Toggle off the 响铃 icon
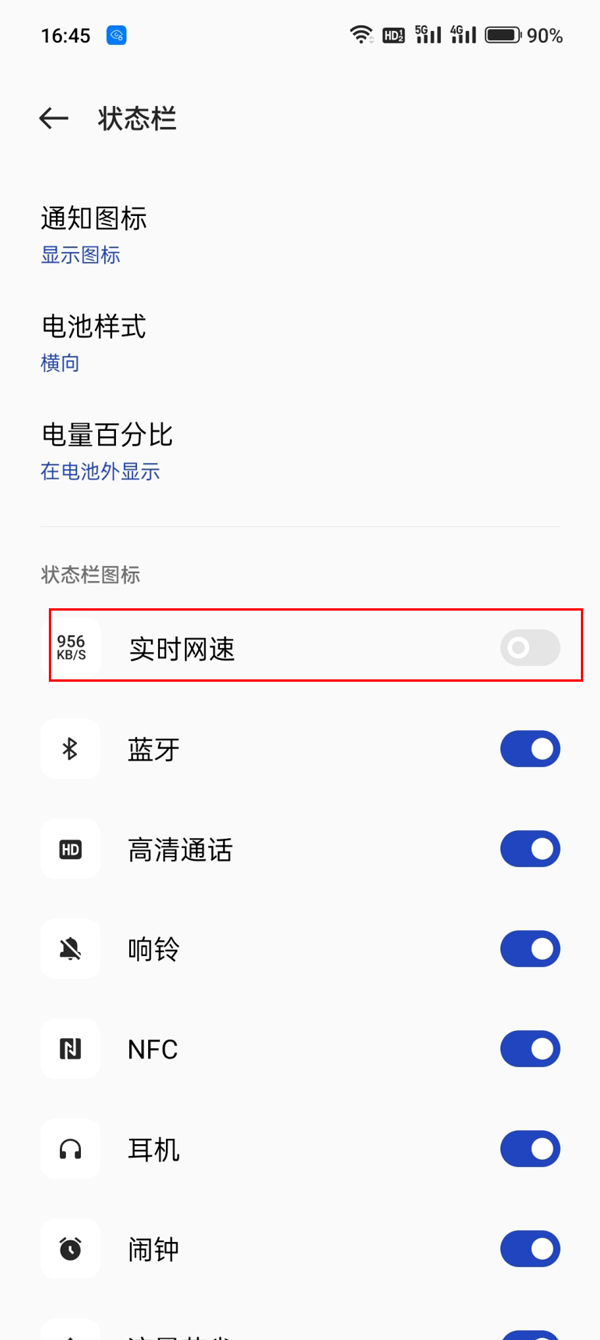Viewport: 600px width, 1340px height. tap(530, 949)
